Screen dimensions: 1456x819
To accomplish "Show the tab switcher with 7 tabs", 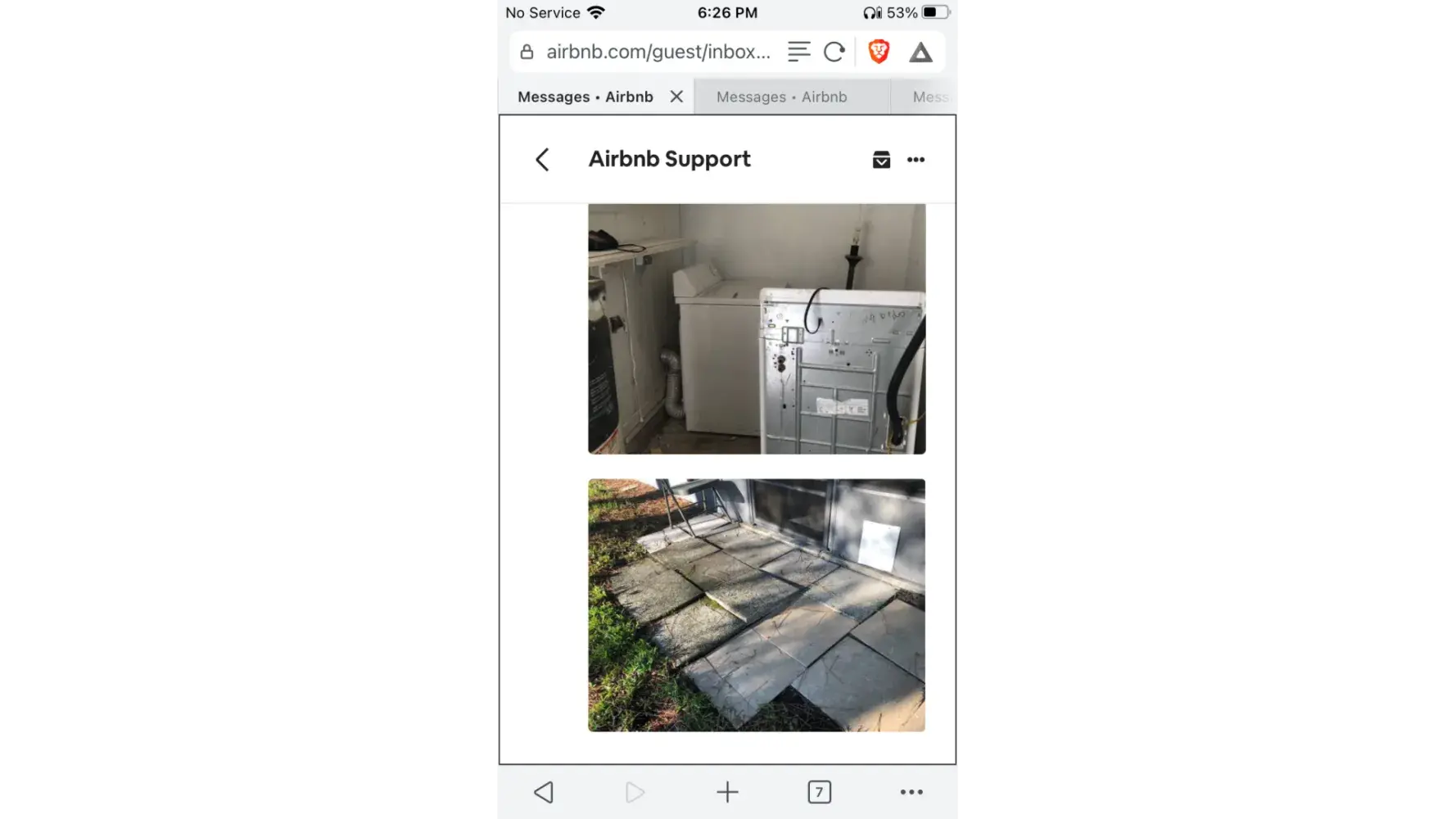I will tap(819, 792).
